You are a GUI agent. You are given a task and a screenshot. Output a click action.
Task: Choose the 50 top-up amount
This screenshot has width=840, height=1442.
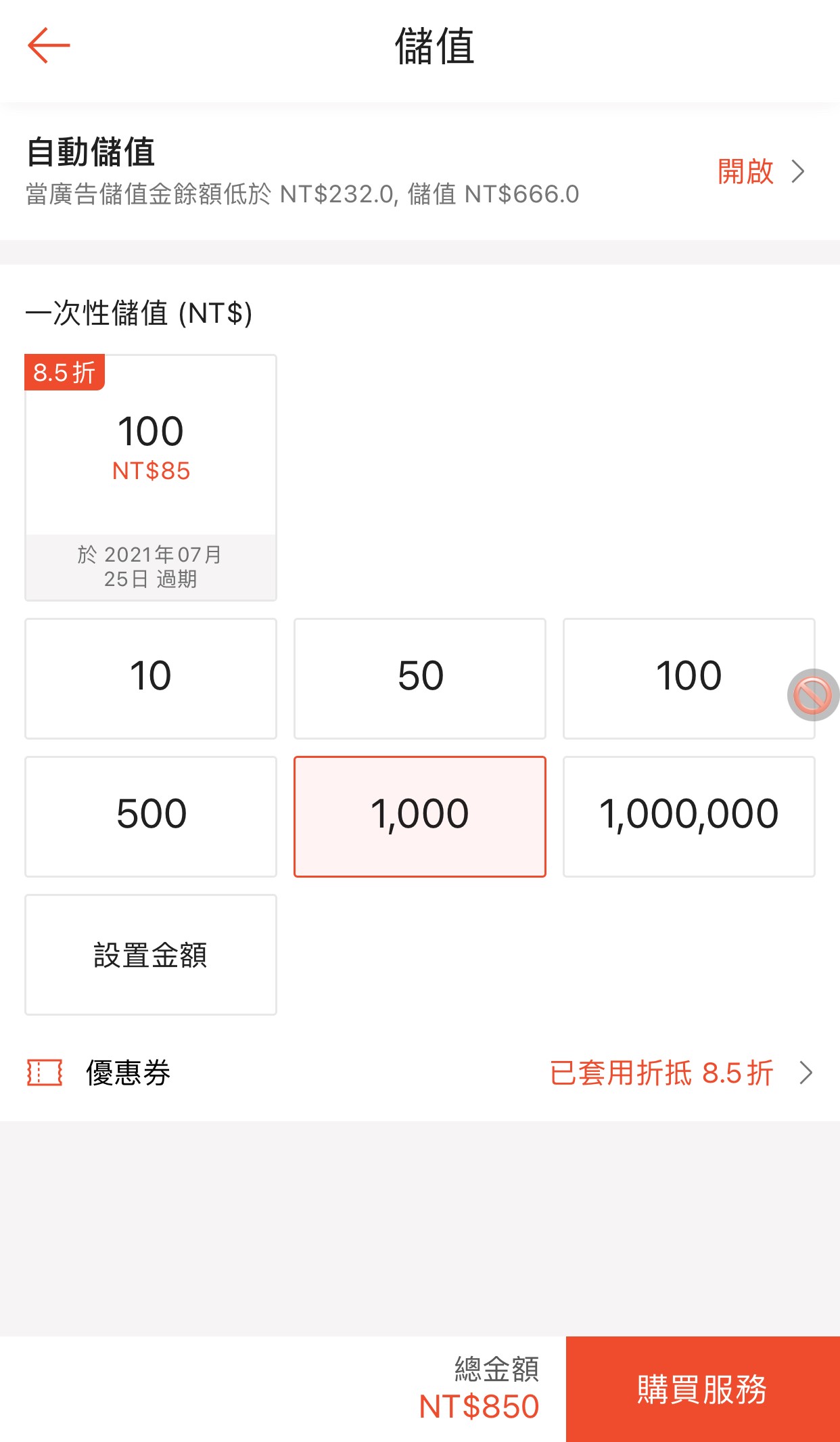point(420,678)
